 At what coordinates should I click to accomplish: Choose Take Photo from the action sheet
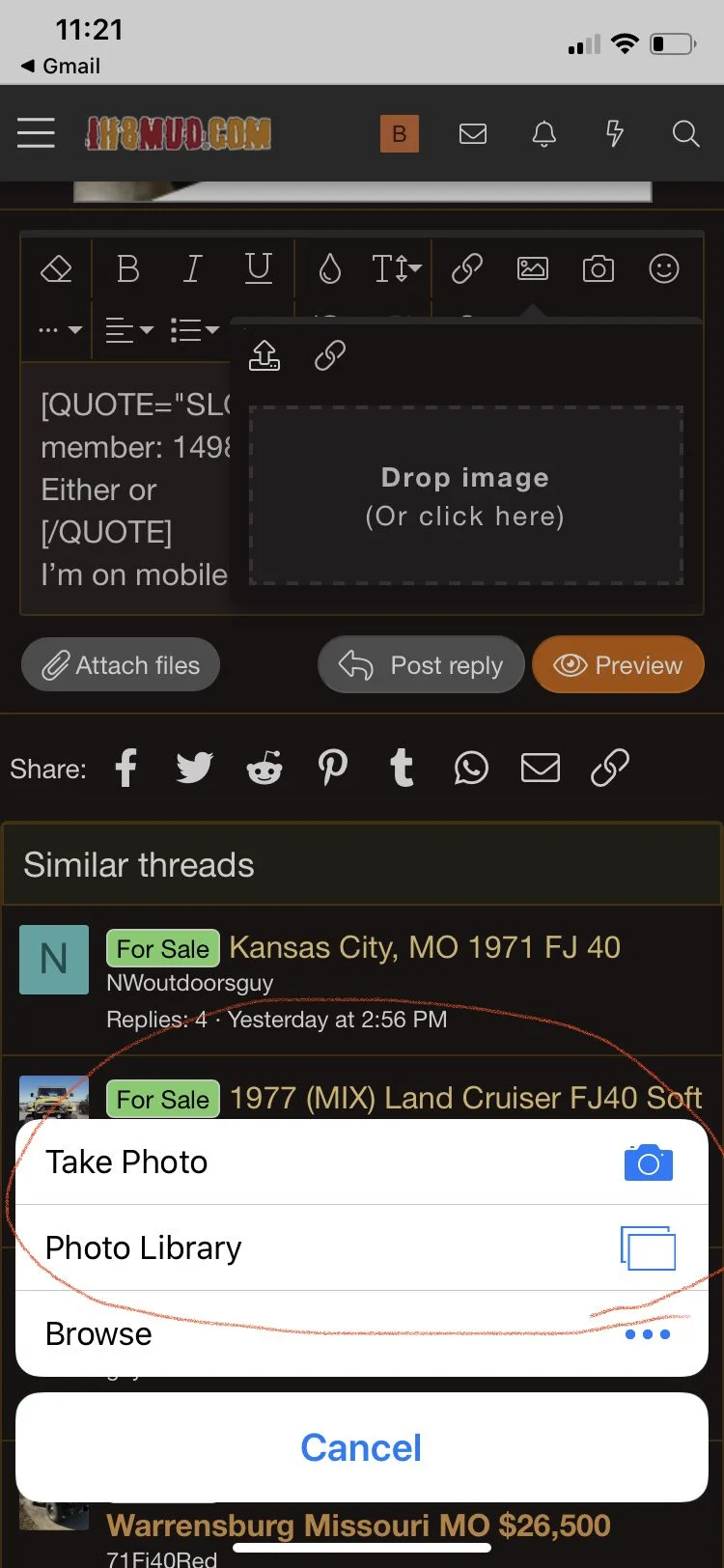(362, 1162)
